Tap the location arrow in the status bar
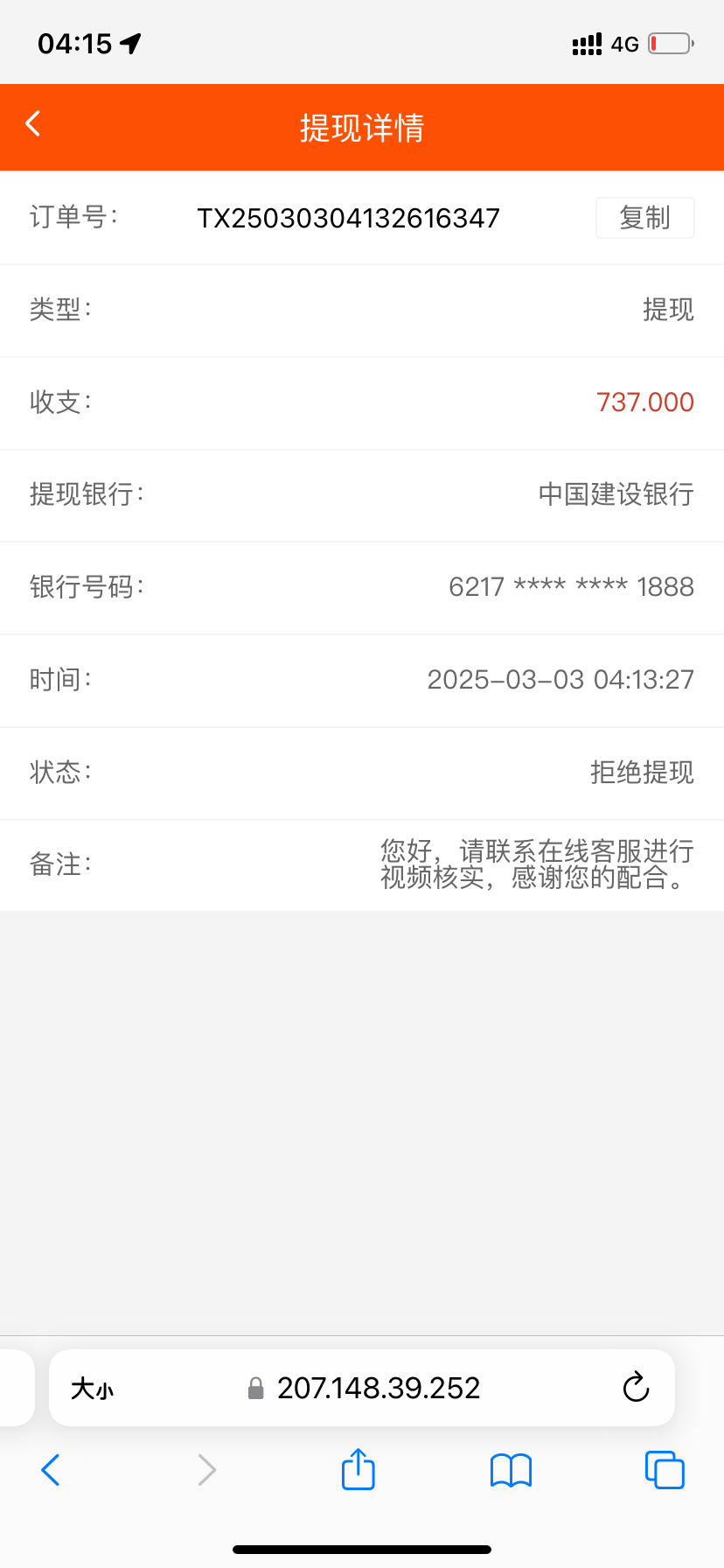This screenshot has height=1568, width=724. (129, 42)
